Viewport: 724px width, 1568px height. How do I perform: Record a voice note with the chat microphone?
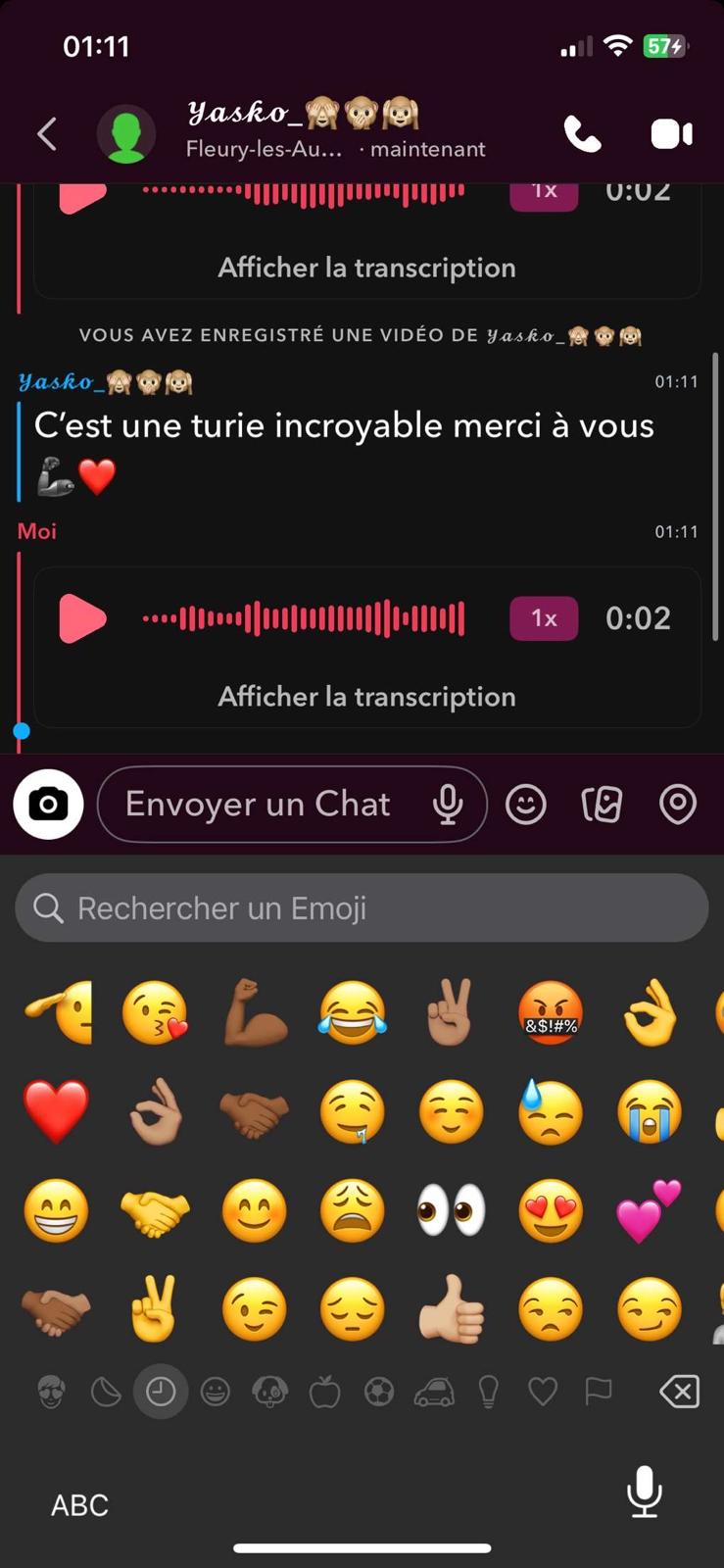(x=448, y=805)
